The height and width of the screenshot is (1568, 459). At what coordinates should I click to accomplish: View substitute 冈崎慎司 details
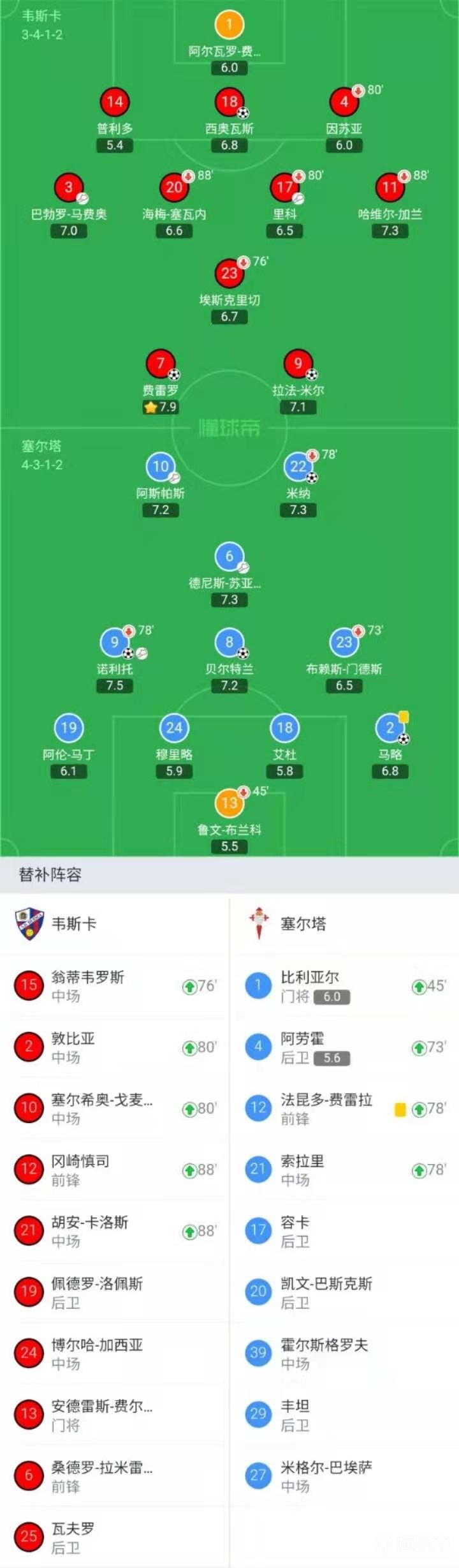(x=115, y=1170)
